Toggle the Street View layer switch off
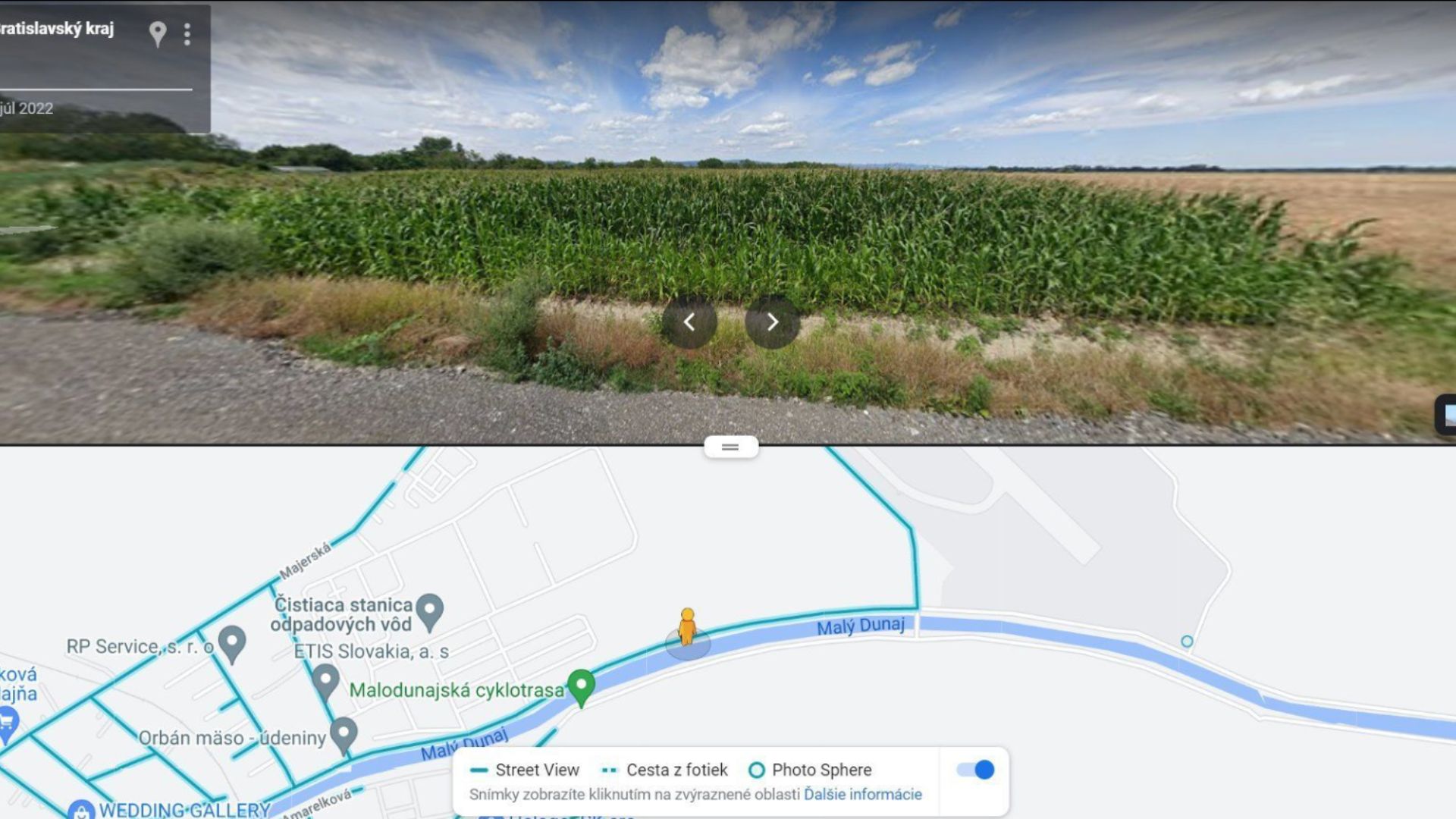 click(975, 770)
